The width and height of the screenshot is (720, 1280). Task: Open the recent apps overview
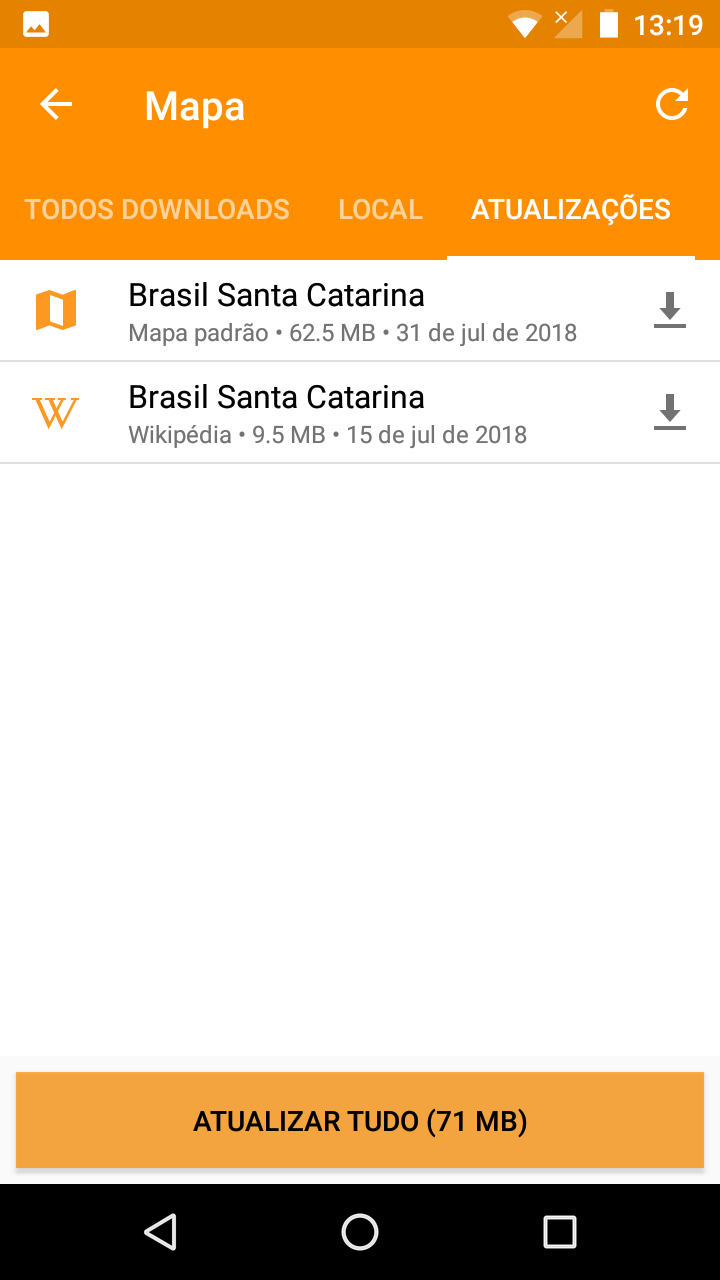coord(560,1232)
